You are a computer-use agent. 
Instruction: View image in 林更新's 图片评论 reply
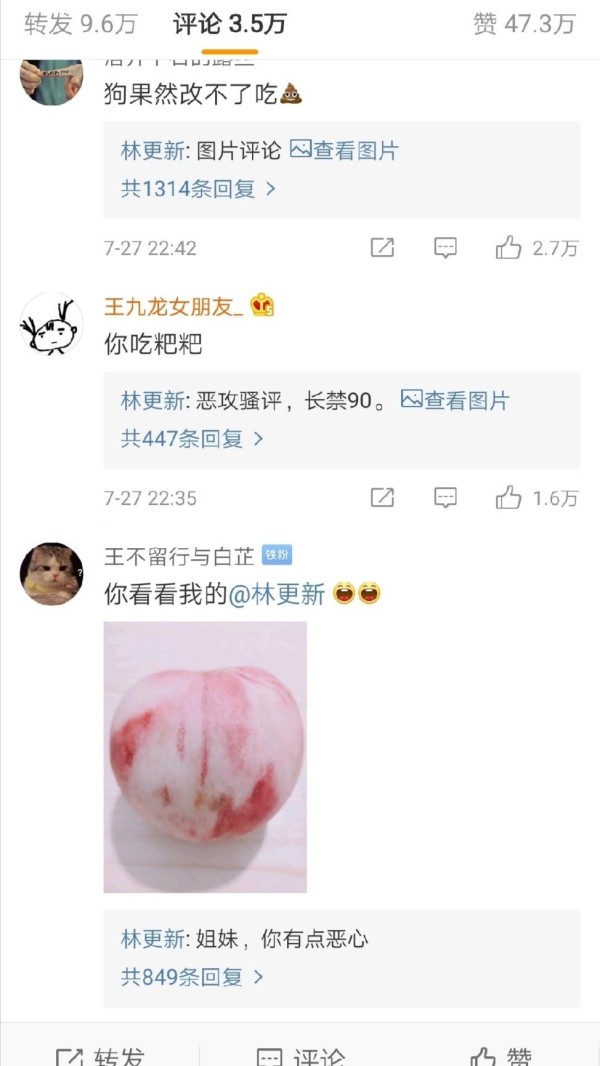[x=344, y=151]
